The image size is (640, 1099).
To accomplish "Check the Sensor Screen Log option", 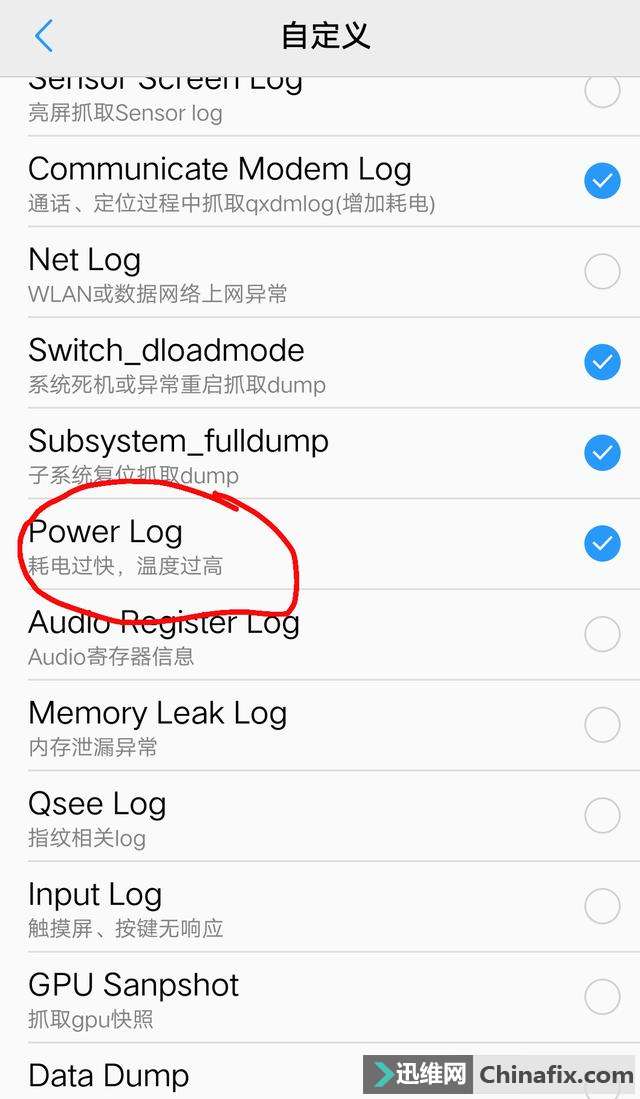I will pos(602,92).
